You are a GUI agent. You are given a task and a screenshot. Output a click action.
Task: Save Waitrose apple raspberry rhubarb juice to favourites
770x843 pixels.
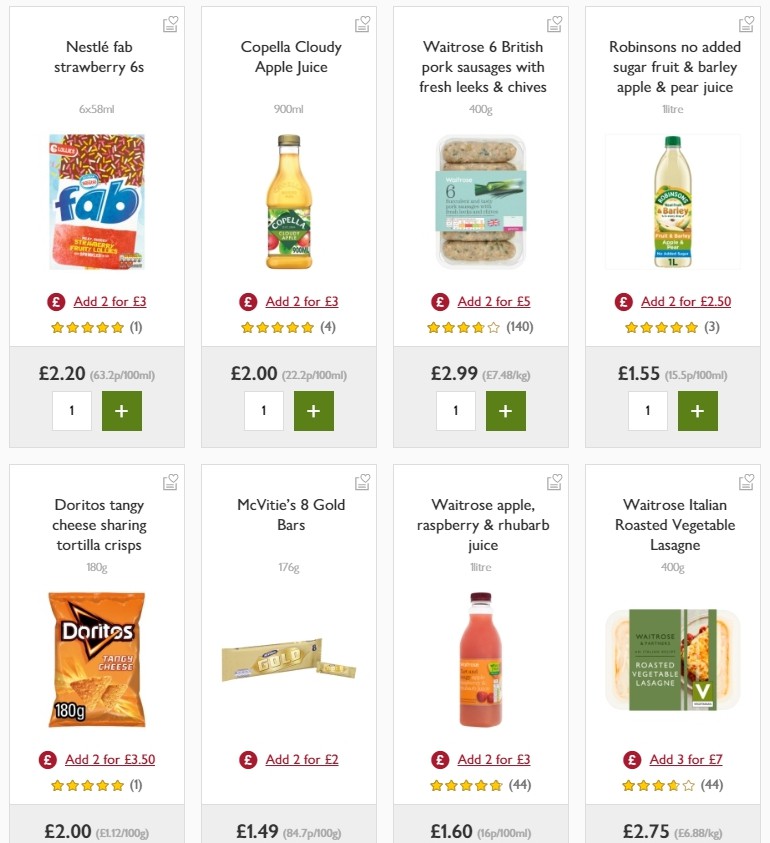(x=554, y=481)
